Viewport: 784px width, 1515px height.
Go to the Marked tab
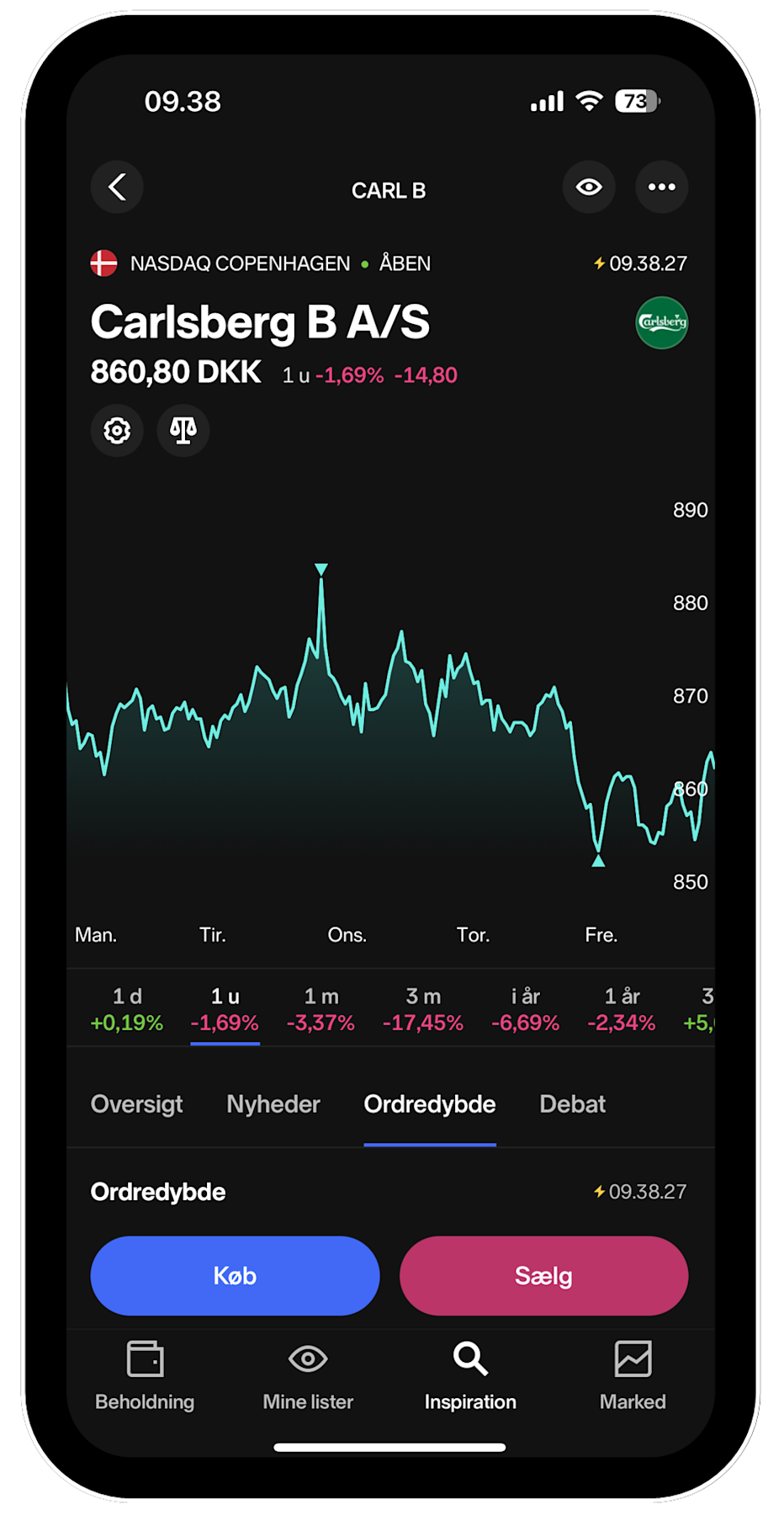(x=633, y=1376)
